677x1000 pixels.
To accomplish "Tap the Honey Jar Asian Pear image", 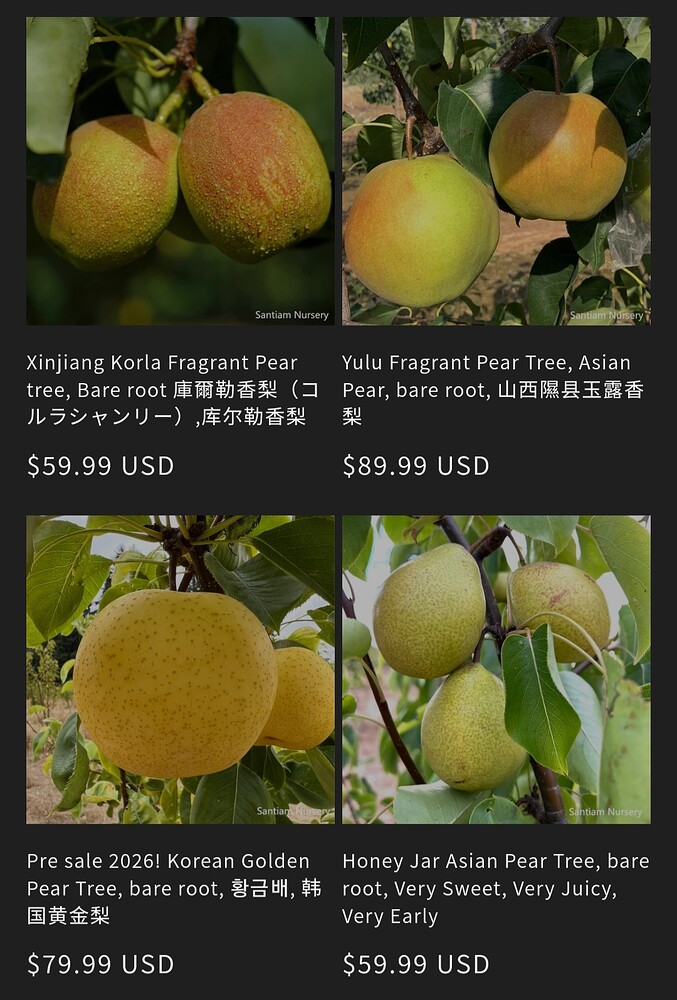I will pos(496,669).
